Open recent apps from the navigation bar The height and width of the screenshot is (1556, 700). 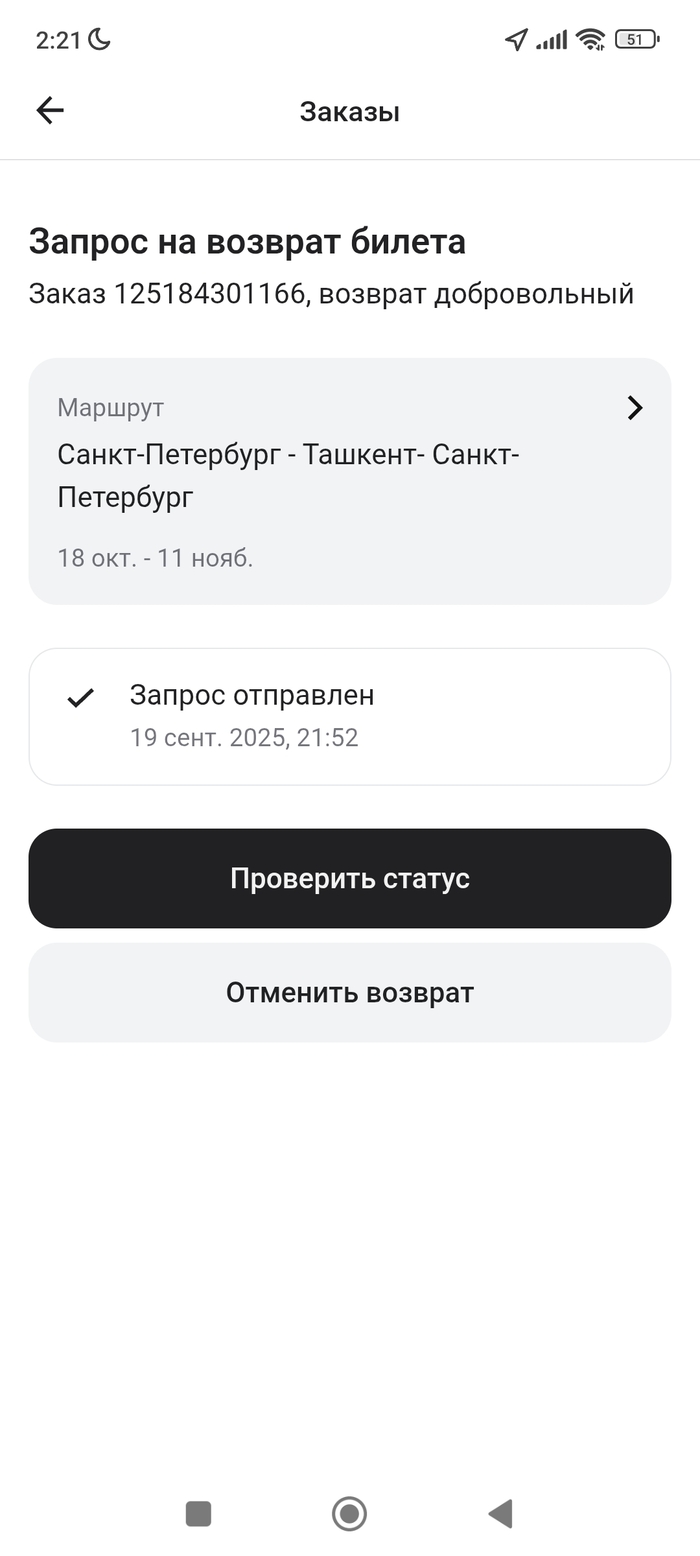pyautogui.click(x=198, y=1513)
